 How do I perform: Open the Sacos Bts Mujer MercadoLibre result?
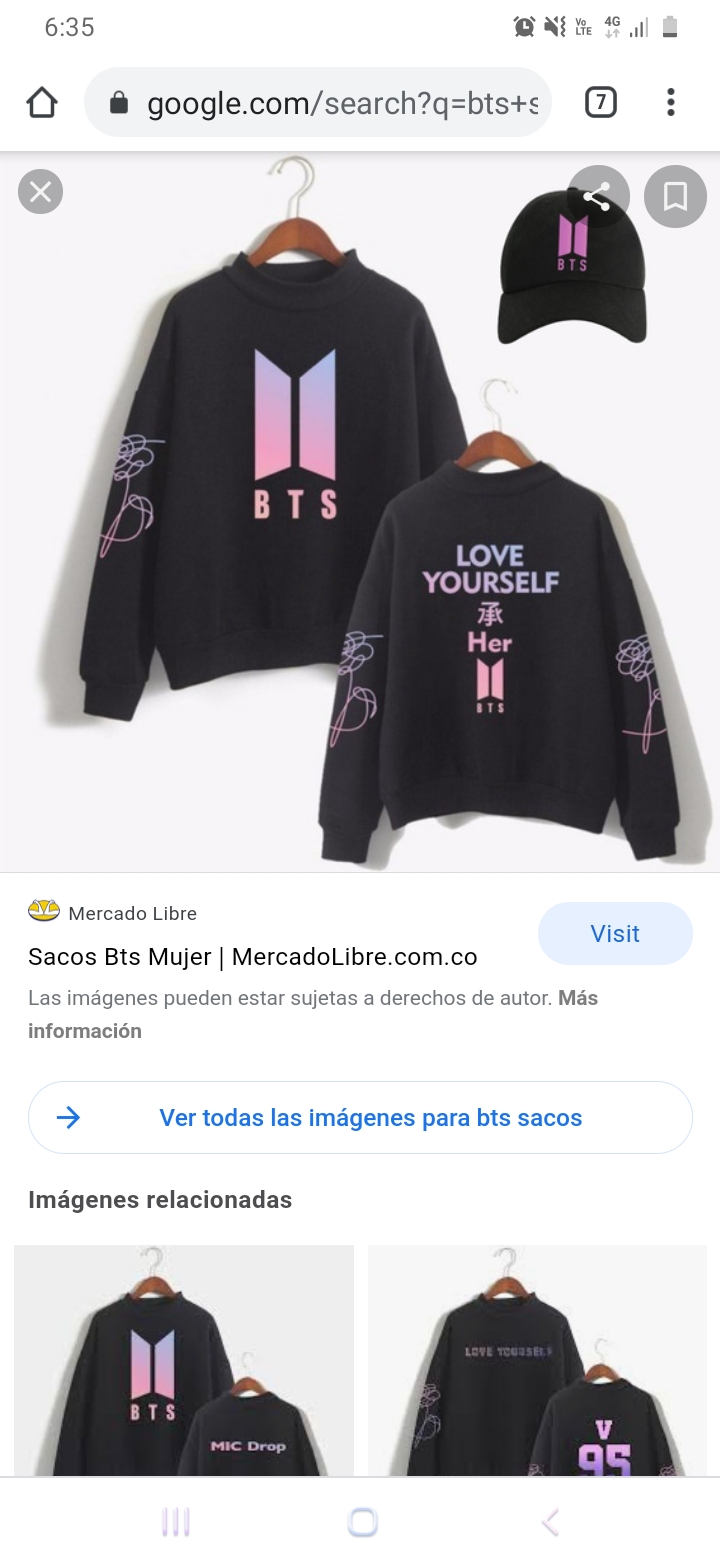pyautogui.click(x=252, y=957)
